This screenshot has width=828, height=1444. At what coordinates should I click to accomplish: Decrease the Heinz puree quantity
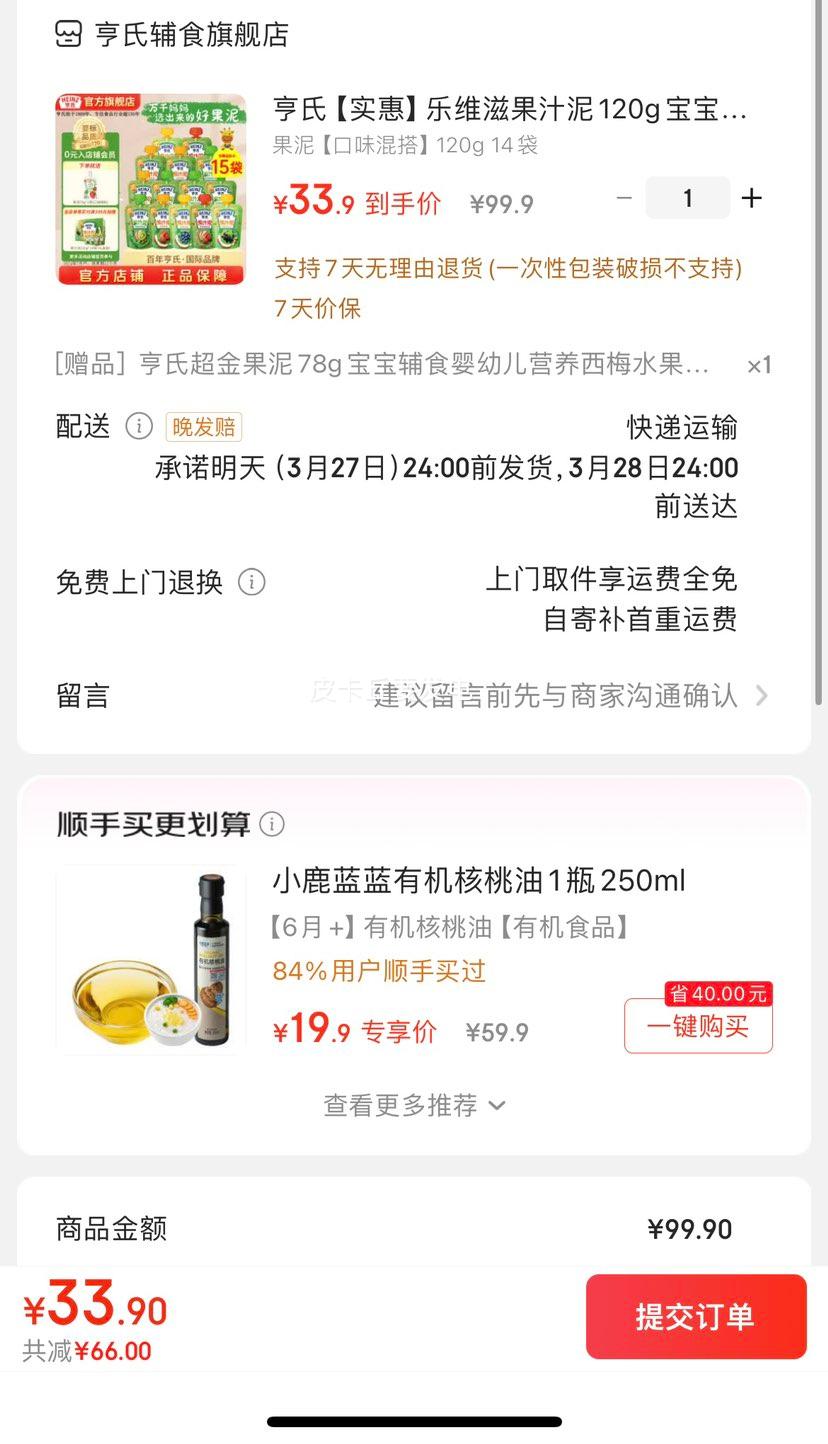point(624,198)
